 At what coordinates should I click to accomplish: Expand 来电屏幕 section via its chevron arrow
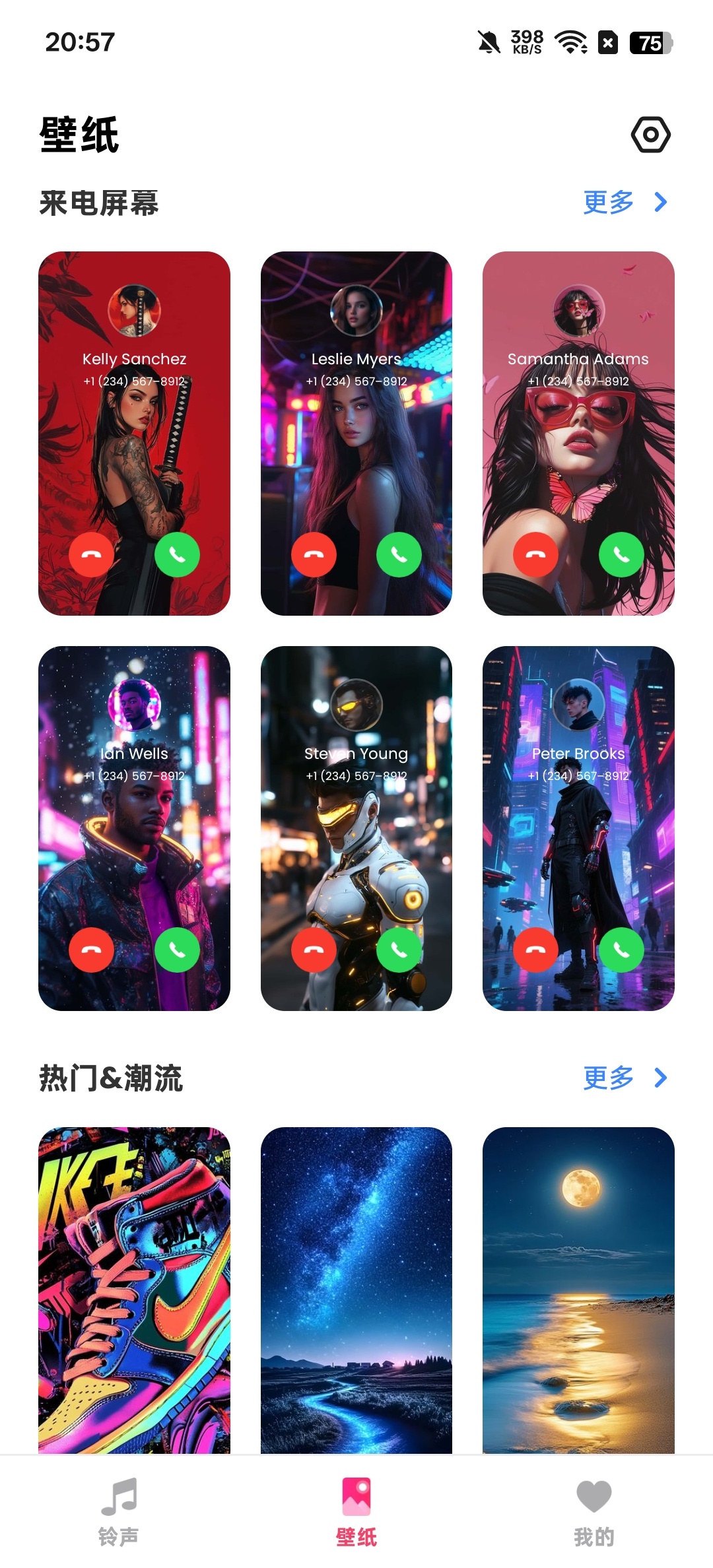pyautogui.click(x=660, y=203)
